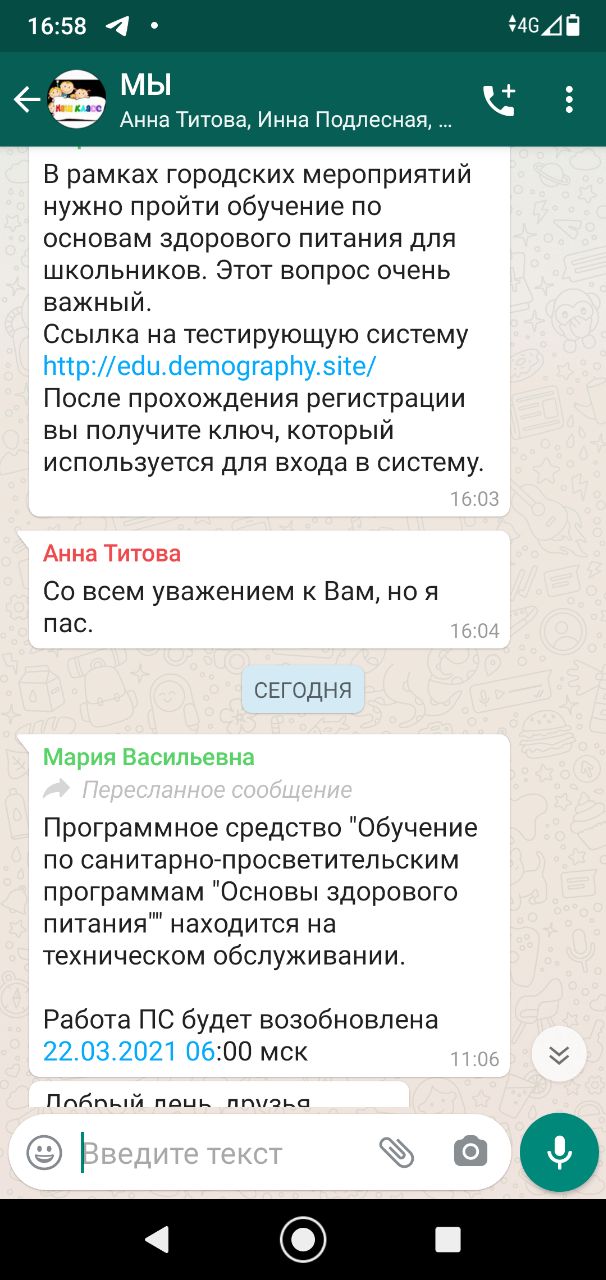Attach a file with the paperclip
The image size is (606, 1280).
[396, 1153]
